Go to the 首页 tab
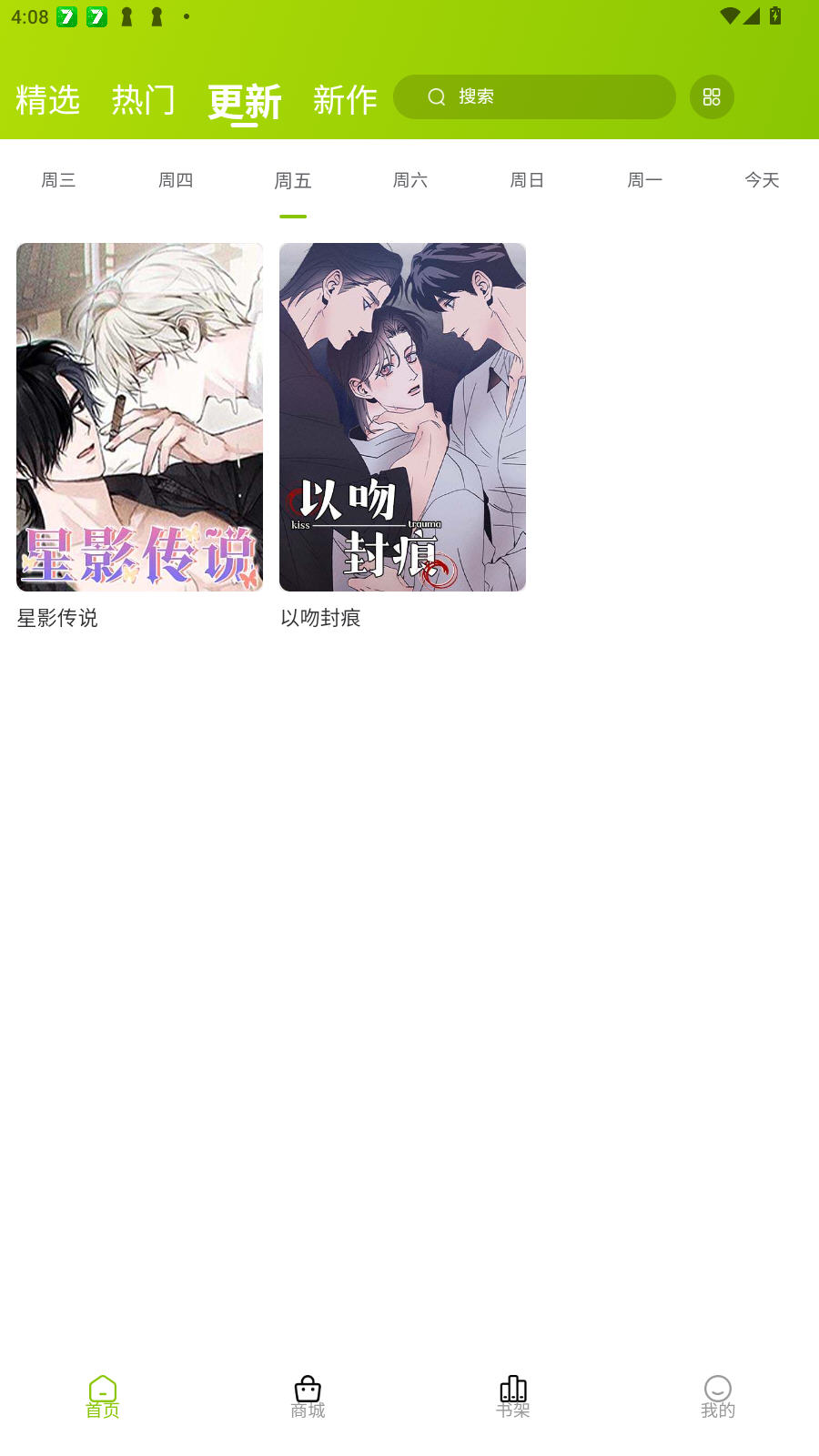 point(103,1396)
